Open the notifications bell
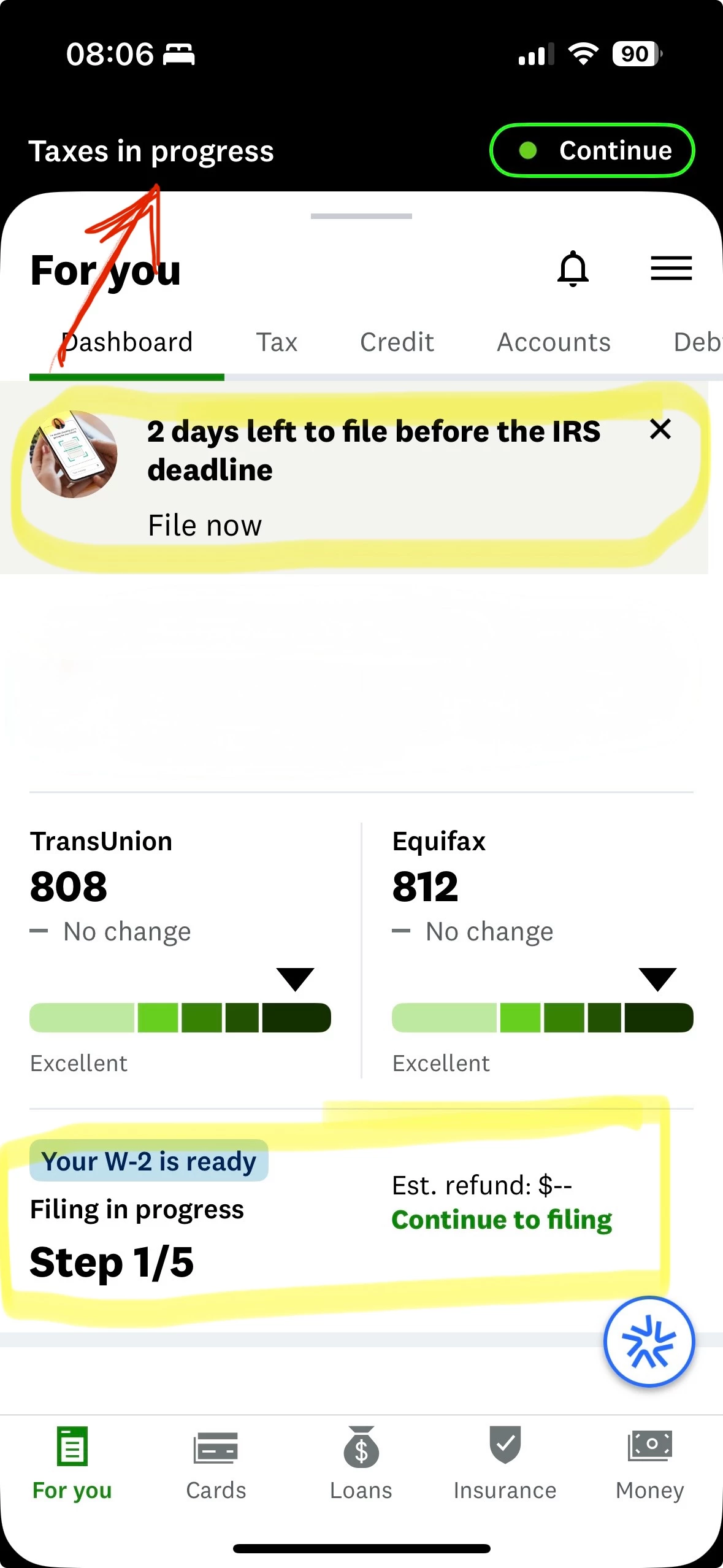This screenshot has height=1568, width=723. pos(573,269)
